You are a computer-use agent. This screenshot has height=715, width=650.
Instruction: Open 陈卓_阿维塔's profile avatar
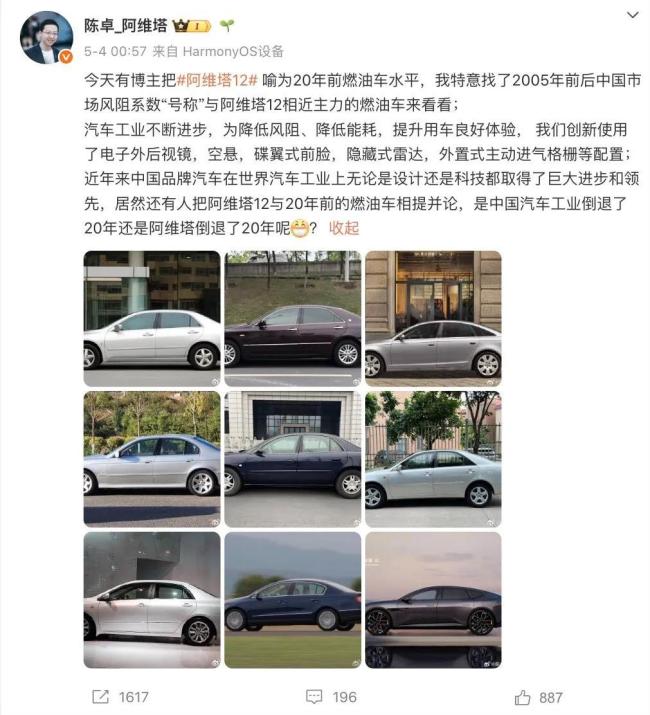[47, 37]
